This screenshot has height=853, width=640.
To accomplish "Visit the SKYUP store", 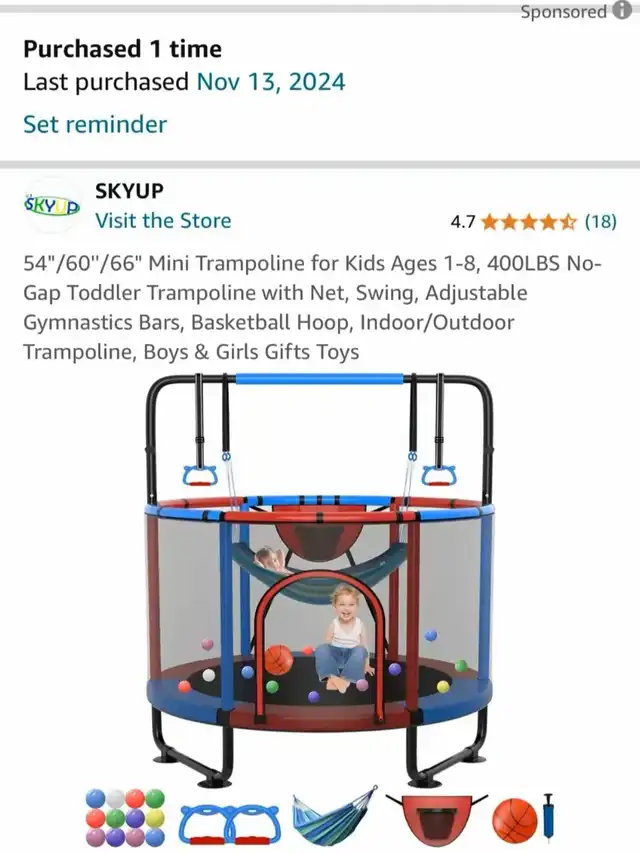I will pos(163,221).
